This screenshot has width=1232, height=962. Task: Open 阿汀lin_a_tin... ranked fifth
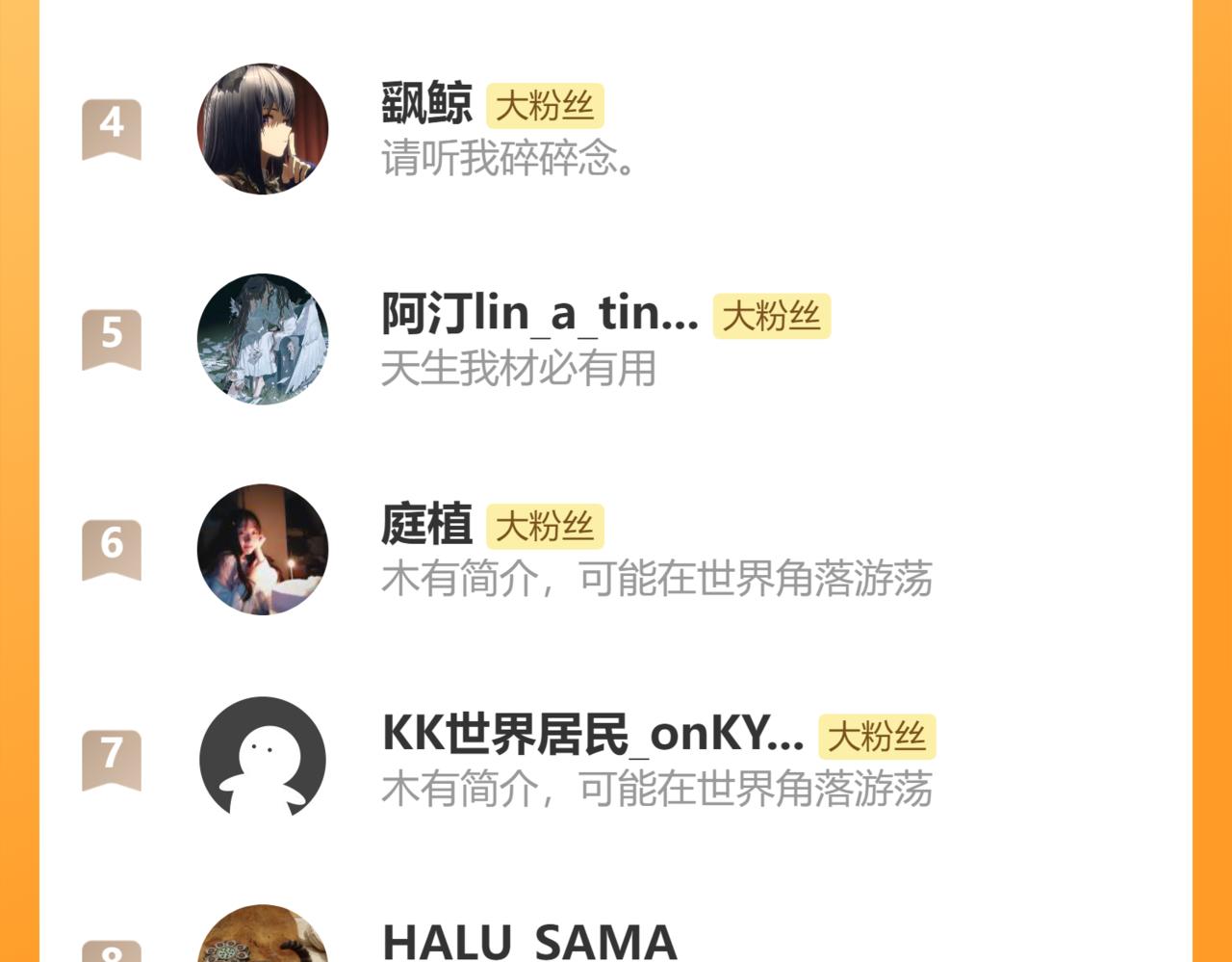(x=539, y=314)
